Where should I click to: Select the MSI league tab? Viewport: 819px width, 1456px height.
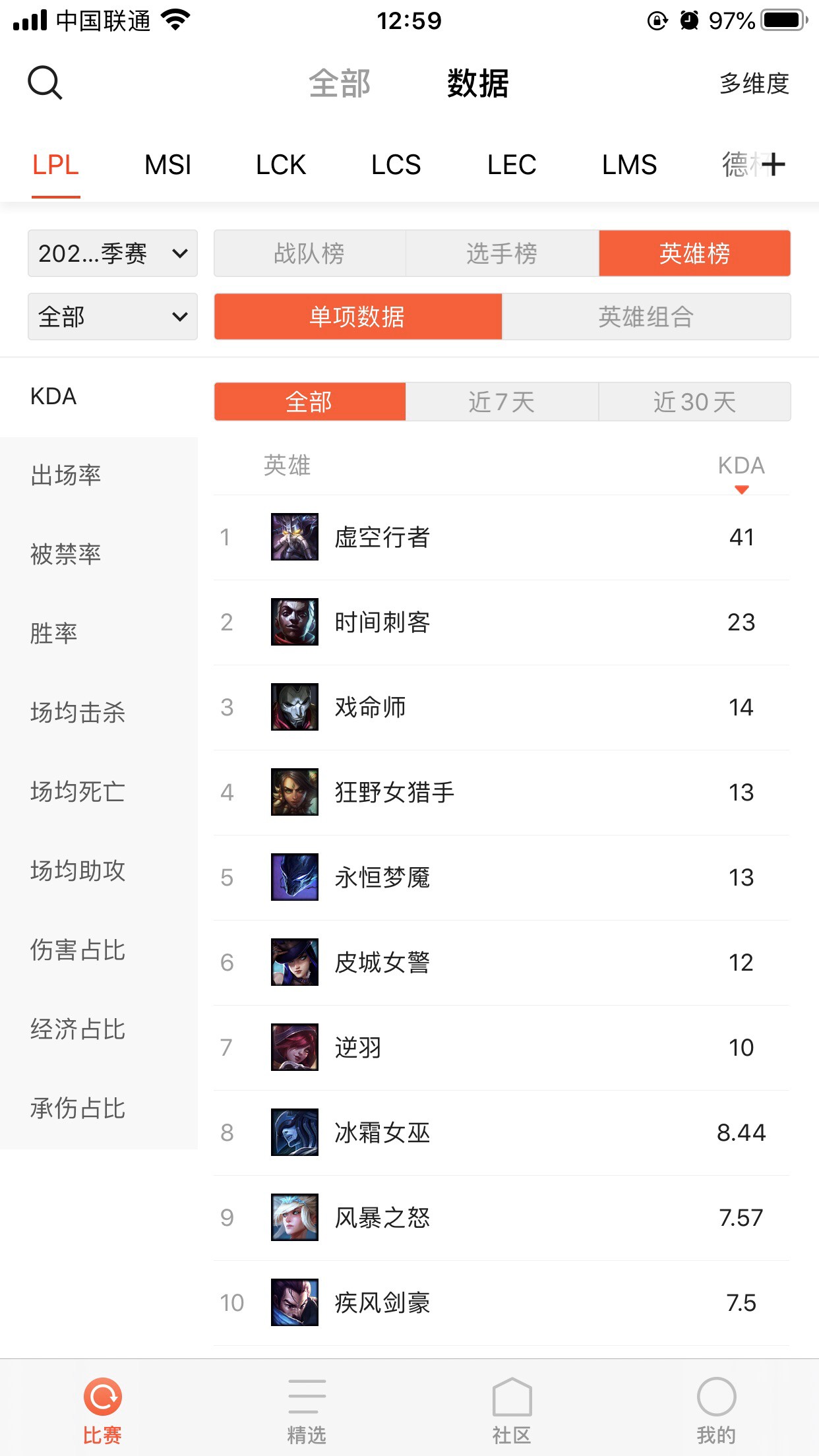167,165
